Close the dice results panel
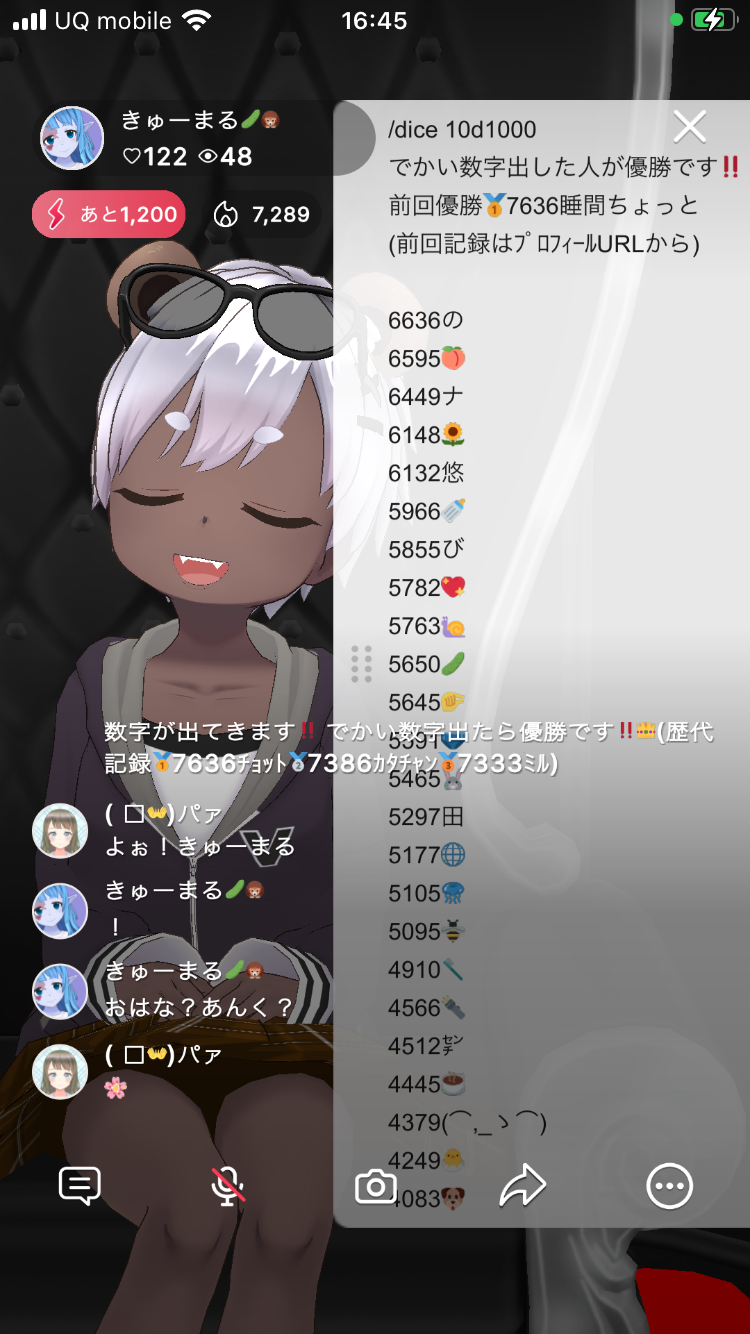750x1334 pixels. 690,127
